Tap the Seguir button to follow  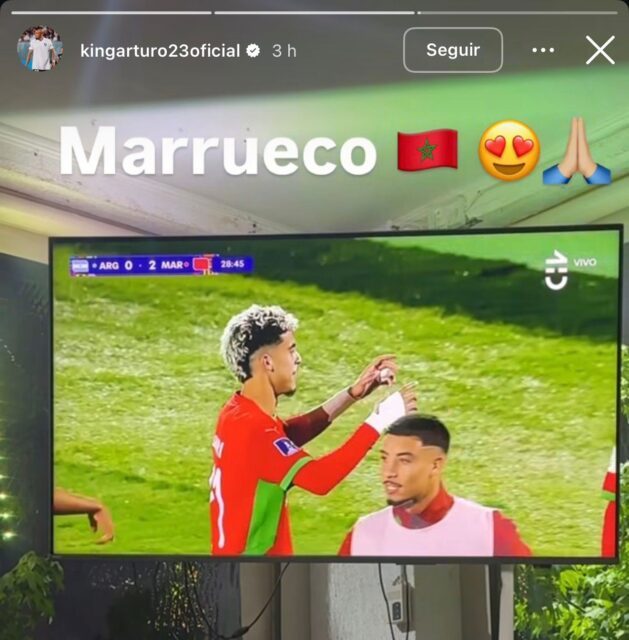[x=452, y=50]
